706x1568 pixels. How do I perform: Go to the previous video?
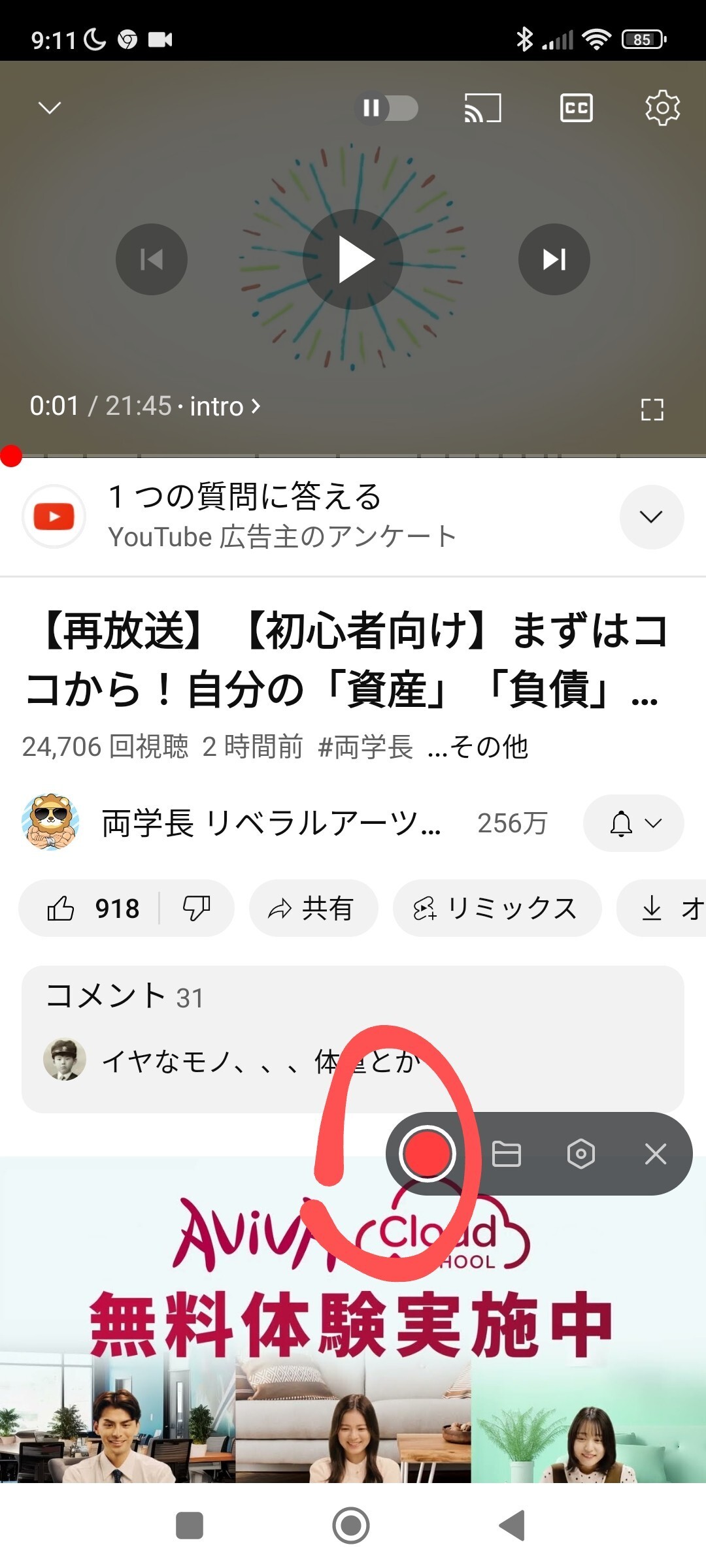pyautogui.click(x=152, y=260)
